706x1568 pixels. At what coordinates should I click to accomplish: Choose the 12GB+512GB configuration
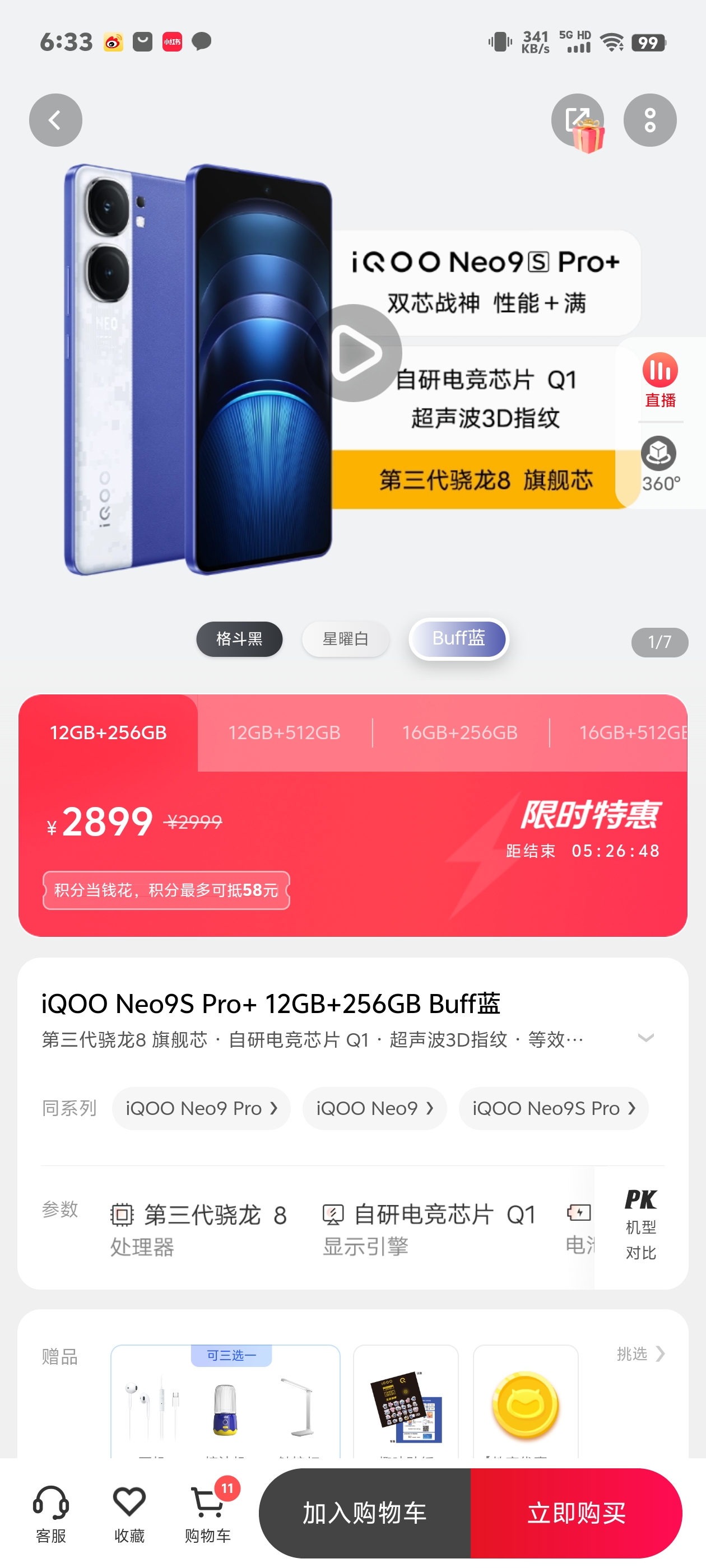[284, 732]
